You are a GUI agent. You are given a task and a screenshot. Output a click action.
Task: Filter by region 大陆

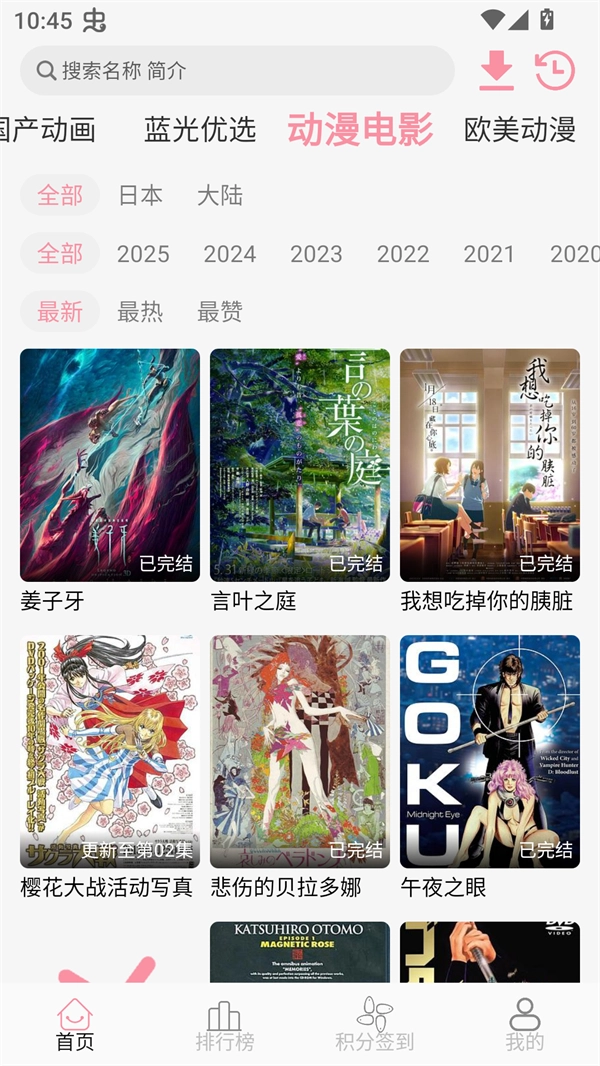point(220,195)
